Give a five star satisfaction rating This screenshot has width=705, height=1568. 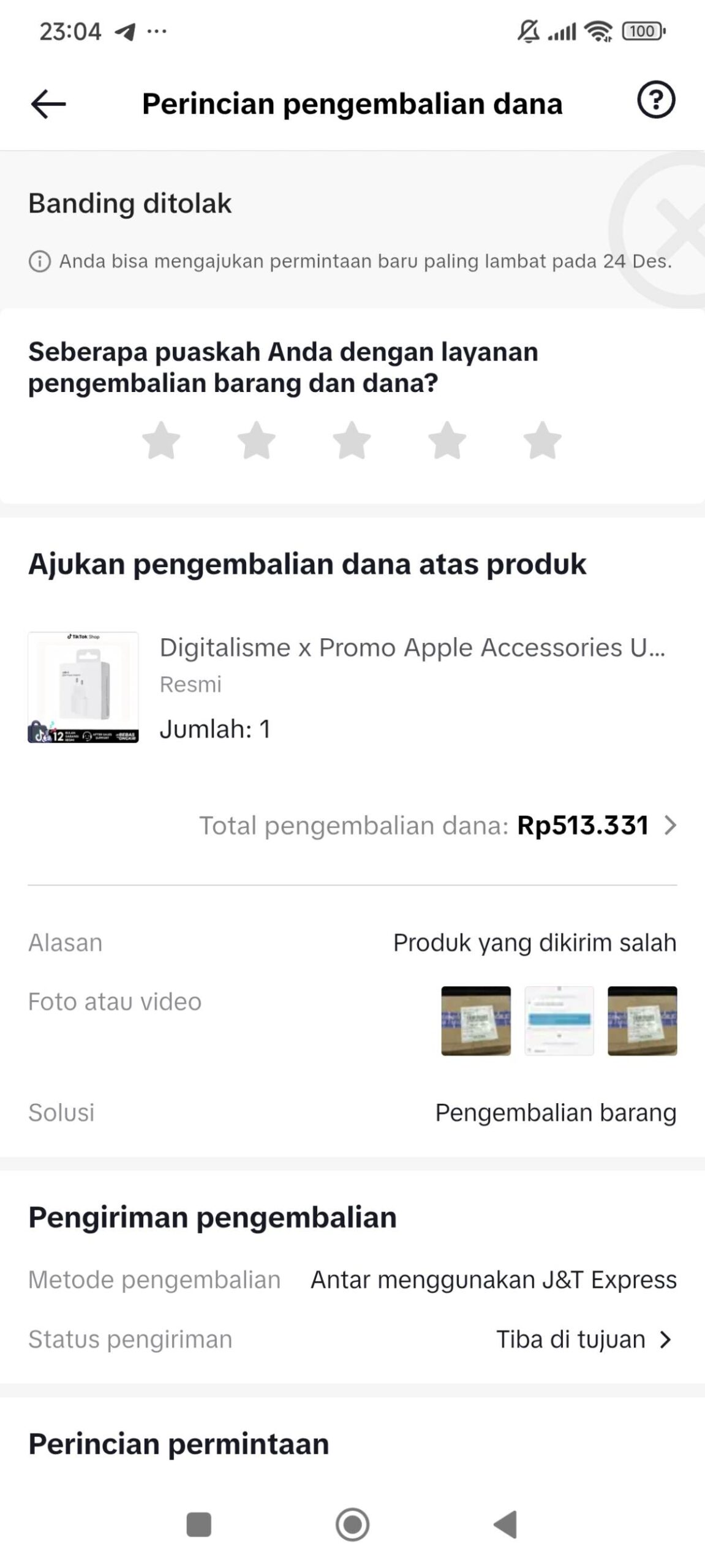(542, 440)
